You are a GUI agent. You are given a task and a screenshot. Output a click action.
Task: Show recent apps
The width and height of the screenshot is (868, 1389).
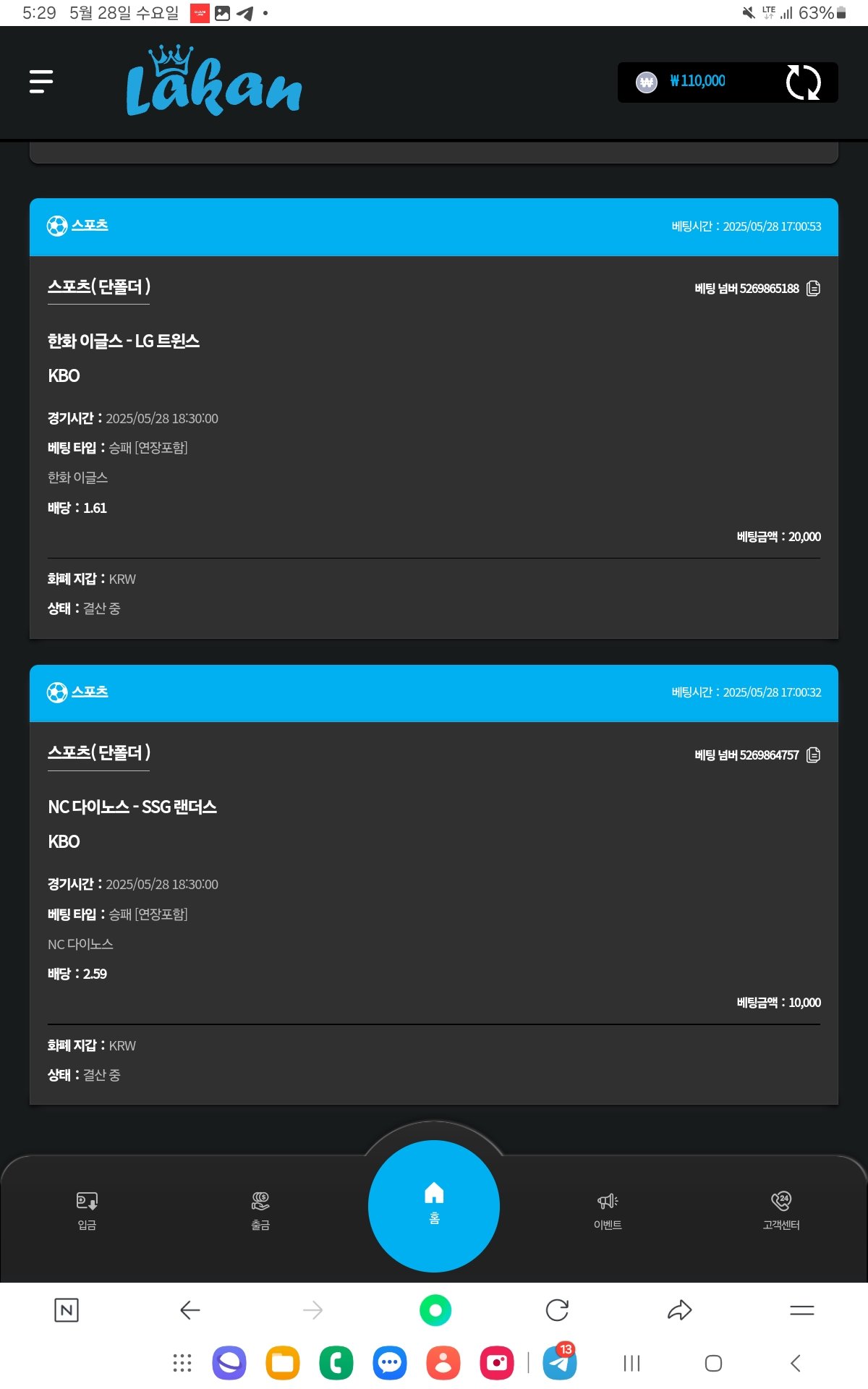pyautogui.click(x=631, y=1364)
